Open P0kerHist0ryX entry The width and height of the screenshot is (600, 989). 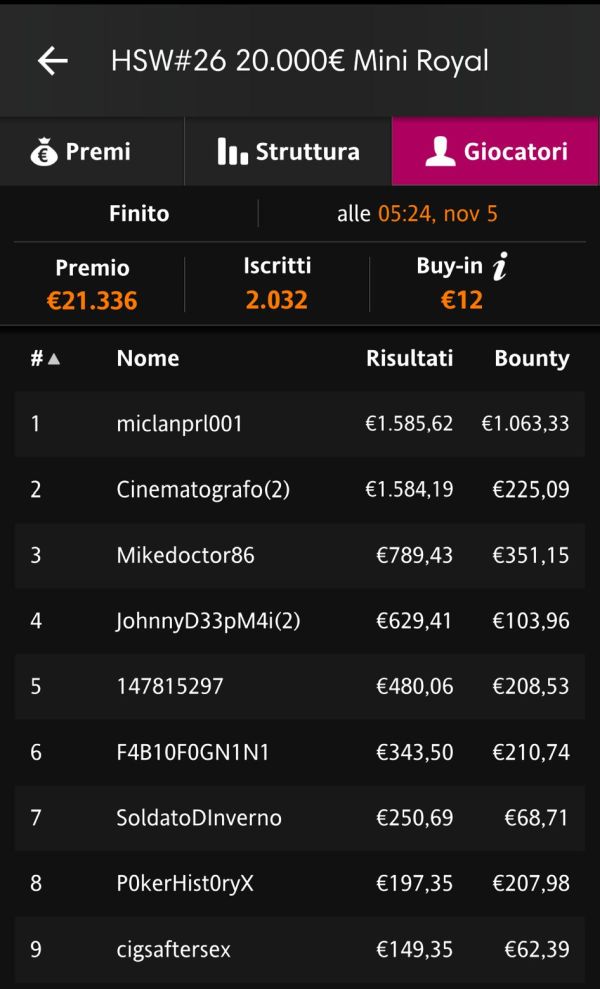click(300, 883)
